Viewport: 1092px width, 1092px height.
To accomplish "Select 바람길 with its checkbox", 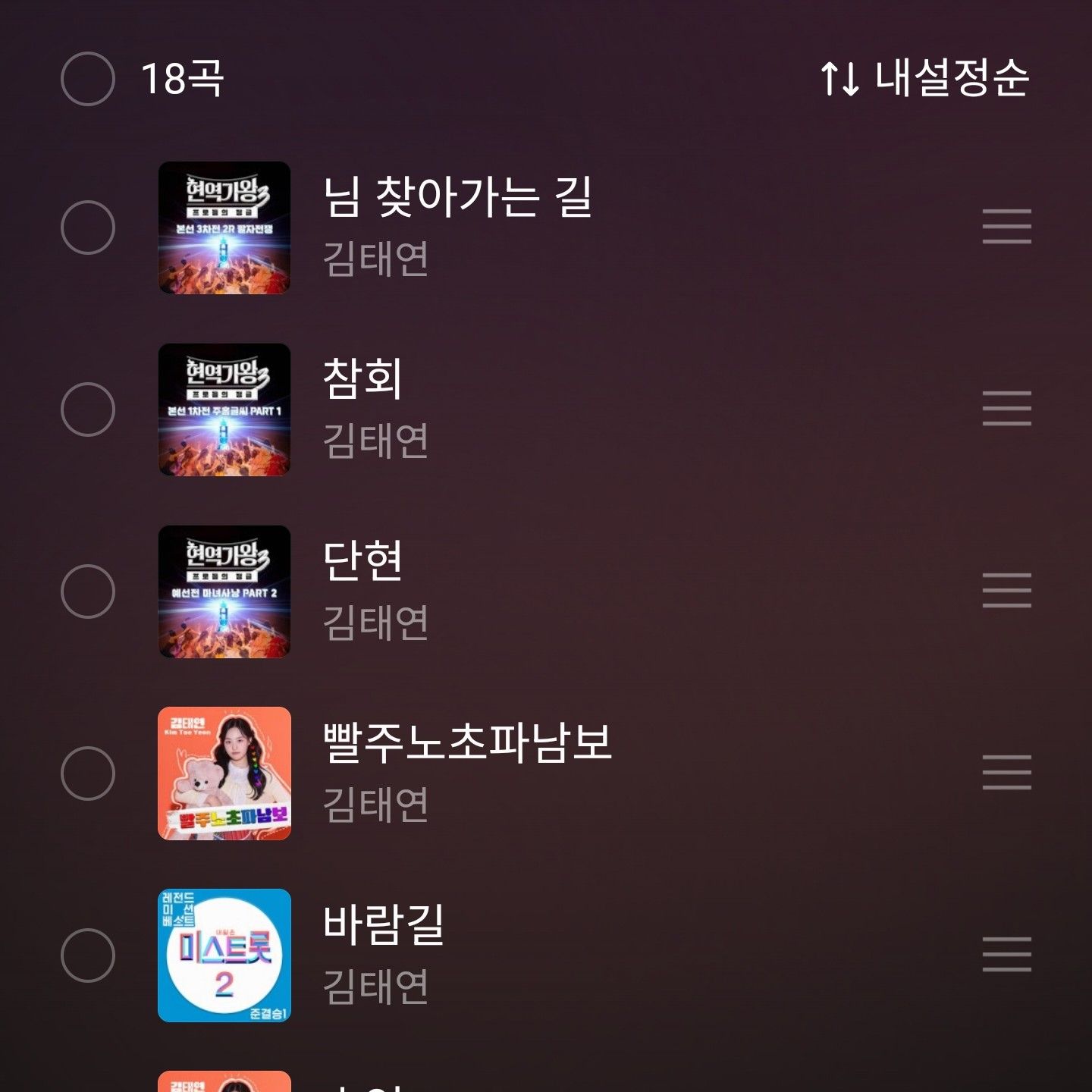I will [x=88, y=955].
